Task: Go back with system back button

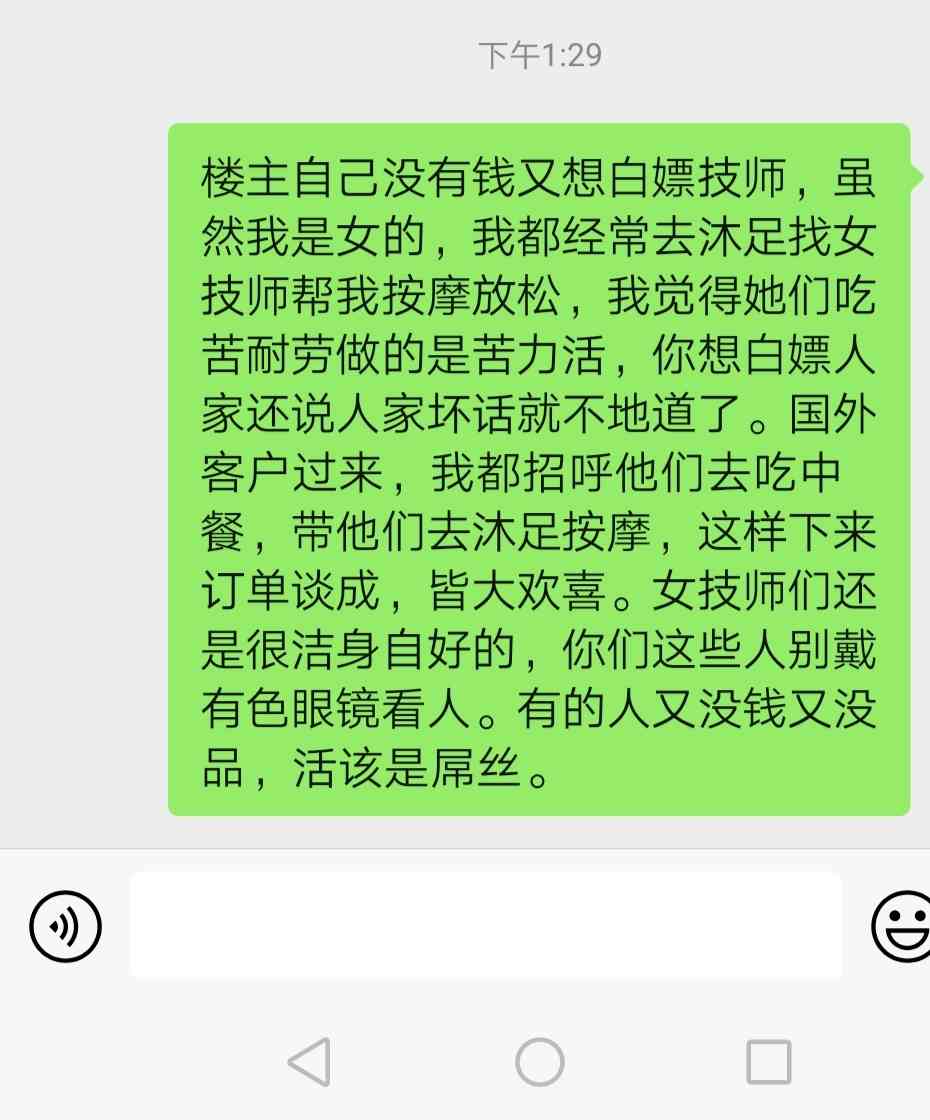Action: 309,1062
